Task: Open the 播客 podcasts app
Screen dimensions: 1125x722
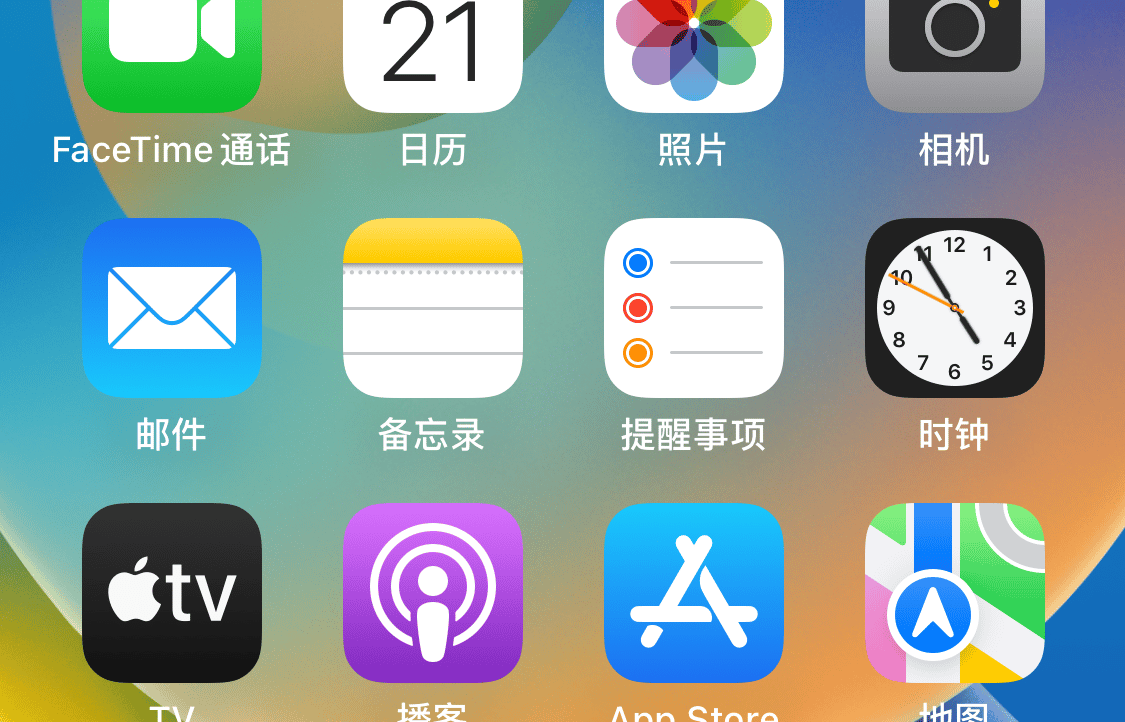Action: click(433, 592)
